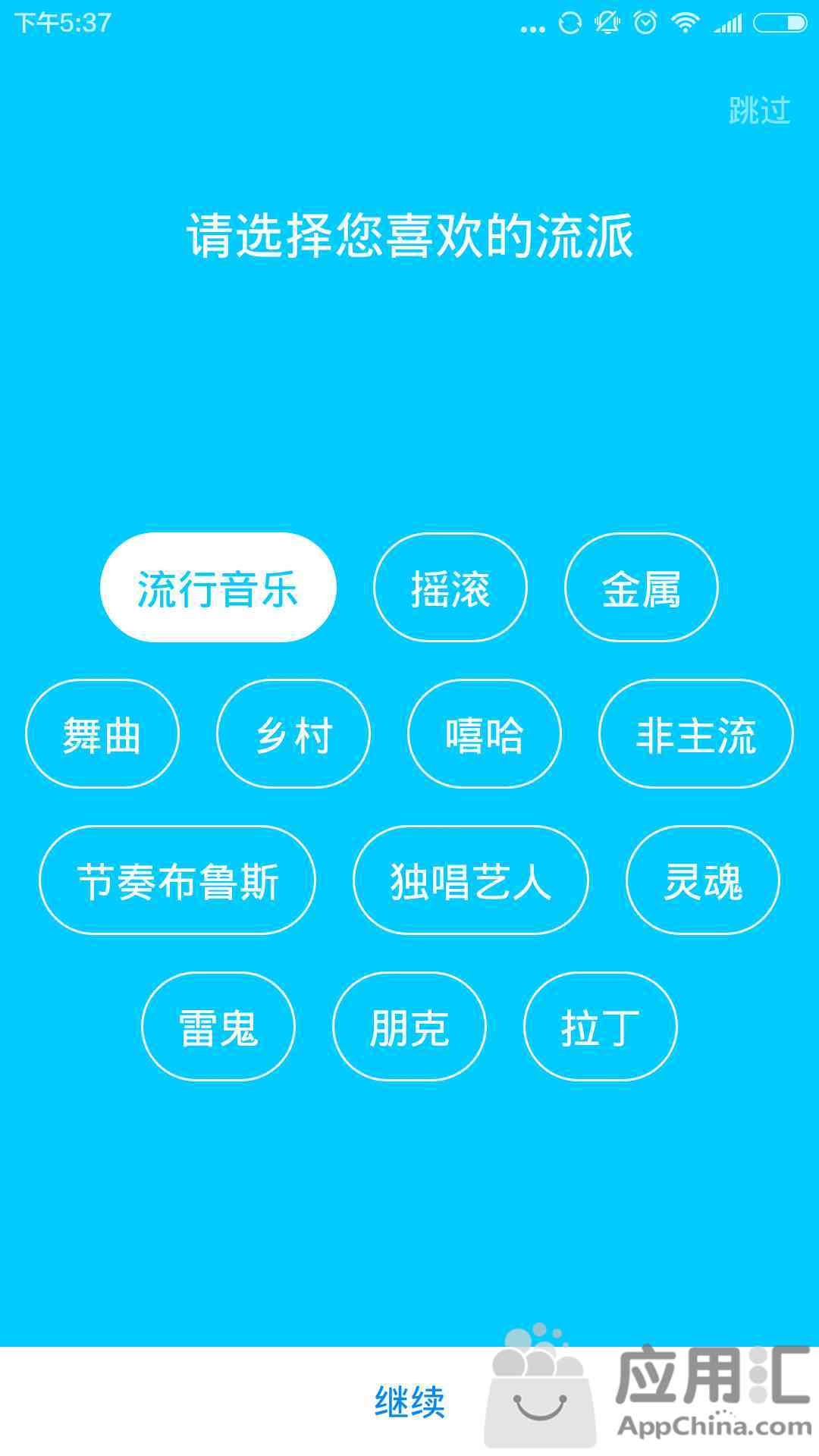Tap 继续 to continue
This screenshot has width=819, height=1456.
click(409, 1401)
